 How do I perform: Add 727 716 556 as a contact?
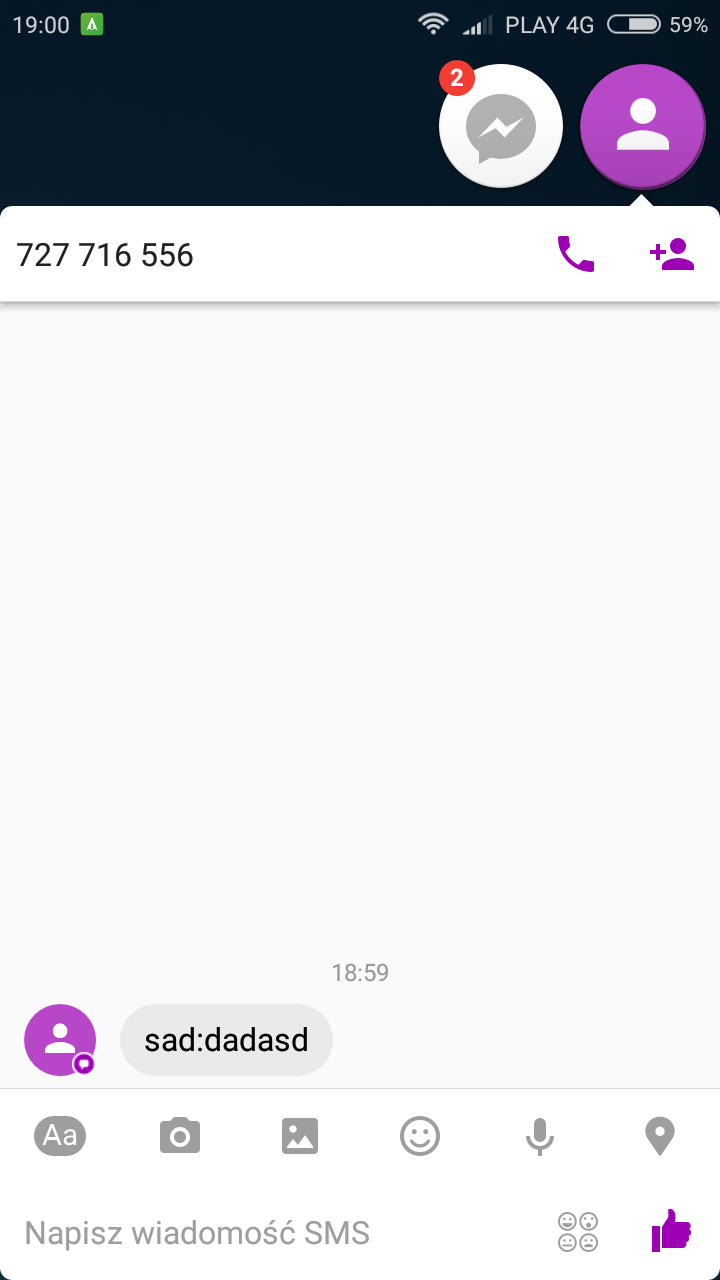point(671,254)
